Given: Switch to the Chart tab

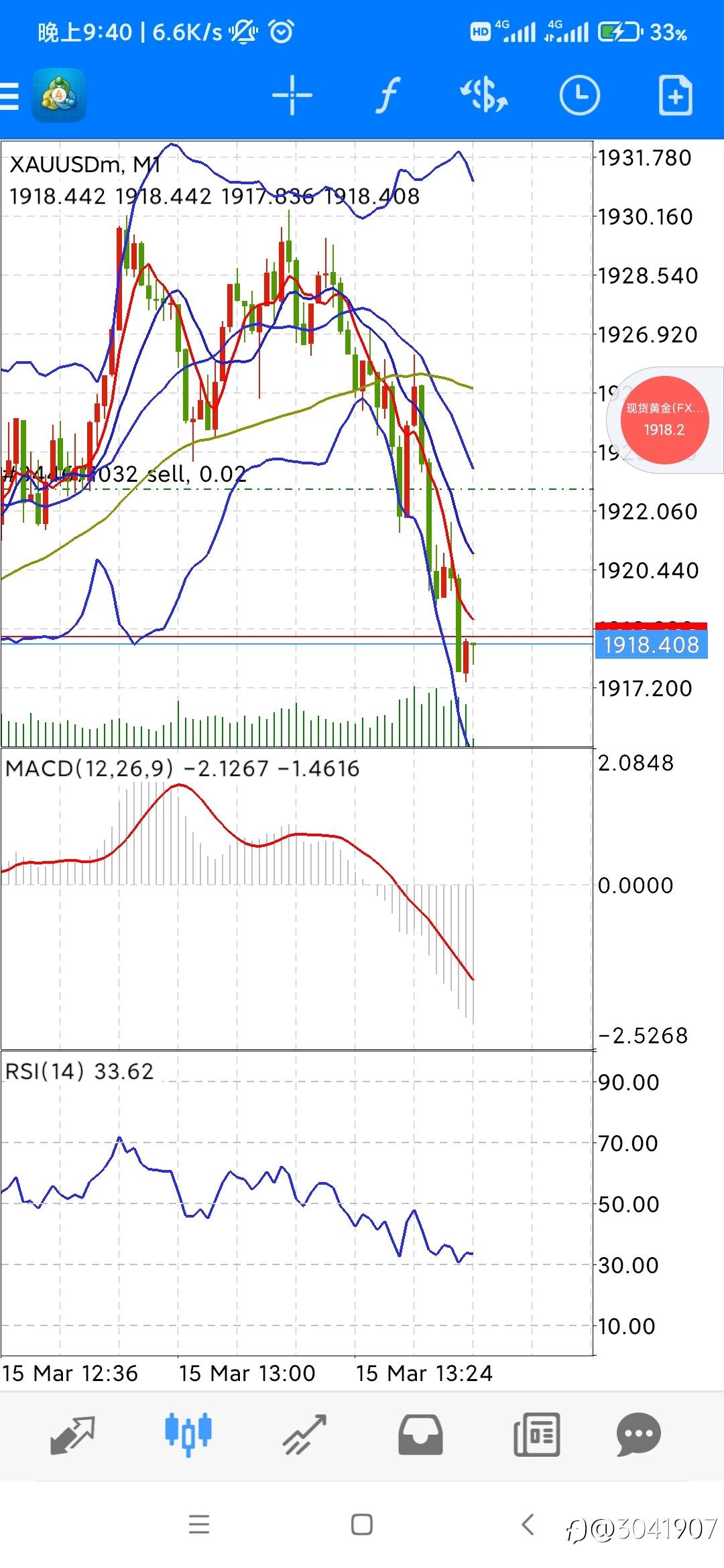Looking at the screenshot, I should tap(188, 1434).
